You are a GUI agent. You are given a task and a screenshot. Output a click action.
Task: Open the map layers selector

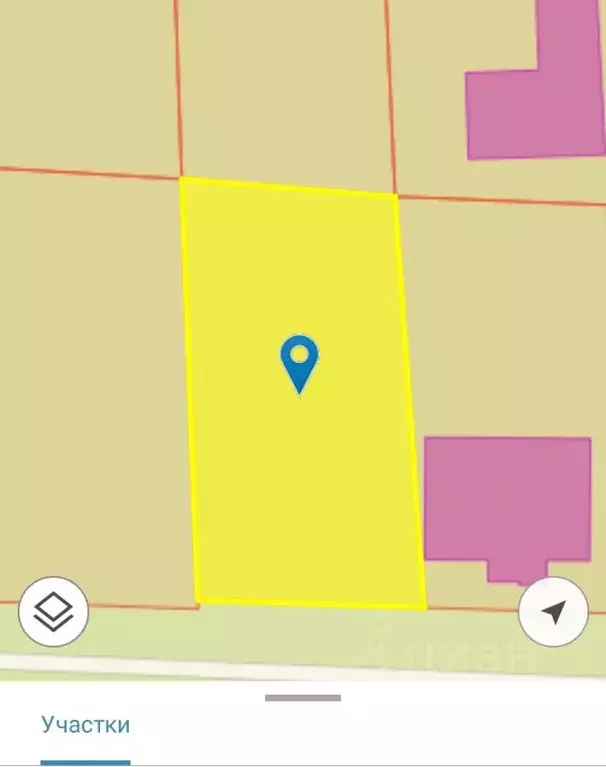click(x=54, y=611)
